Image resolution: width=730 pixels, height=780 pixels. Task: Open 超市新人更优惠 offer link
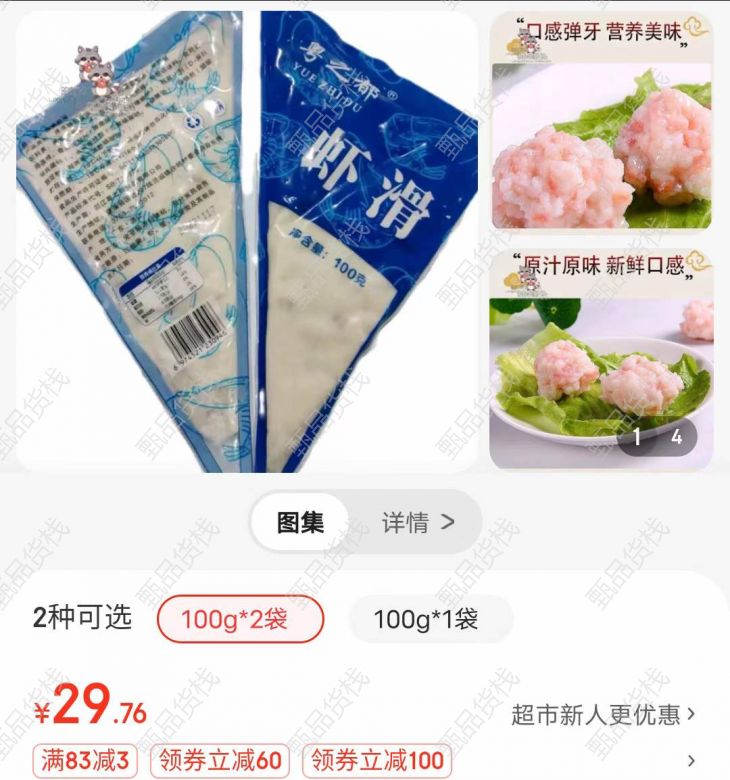pos(603,714)
